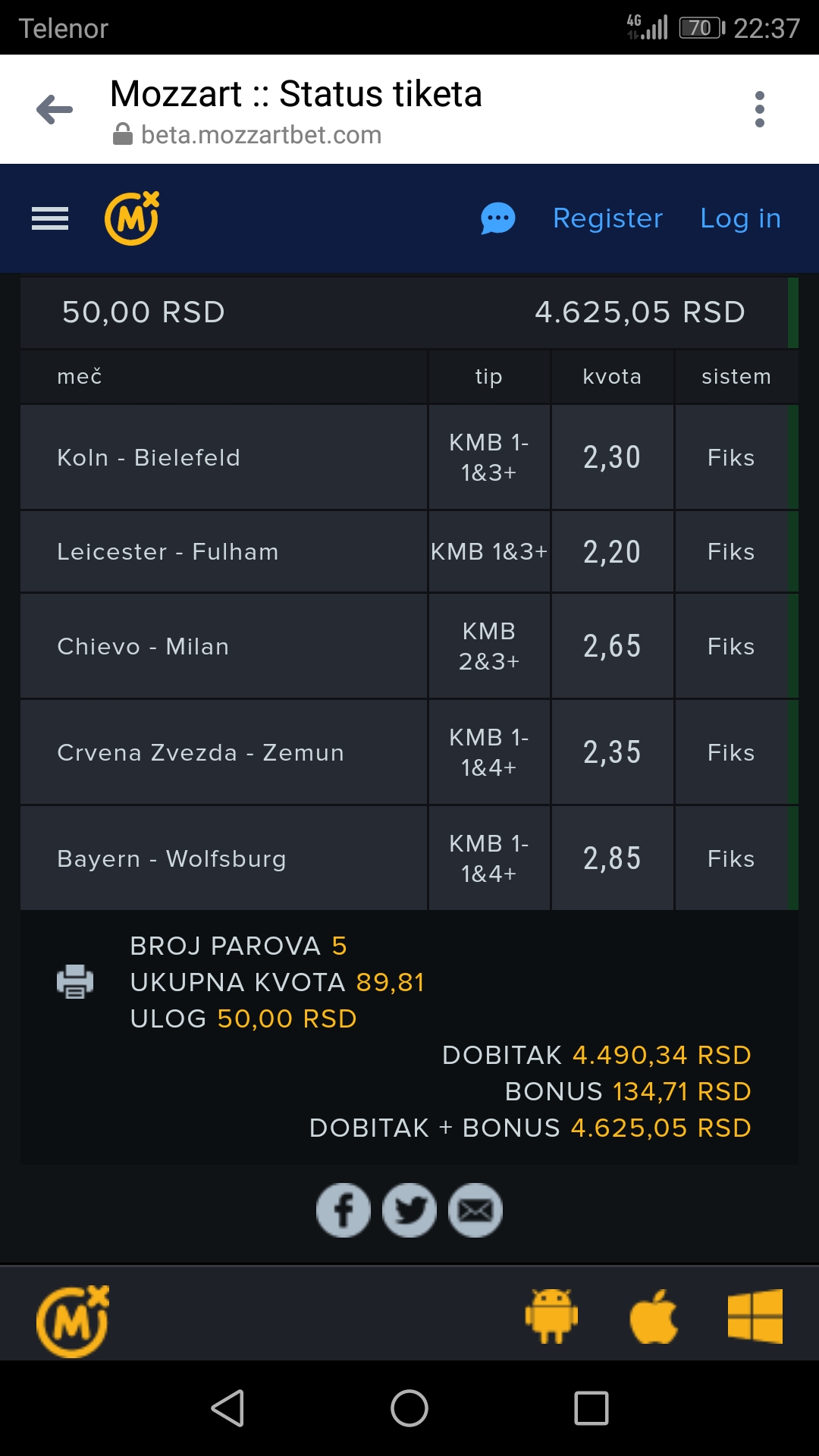The width and height of the screenshot is (819, 1456).
Task: Share ticket on Twitter
Action: (409, 1210)
